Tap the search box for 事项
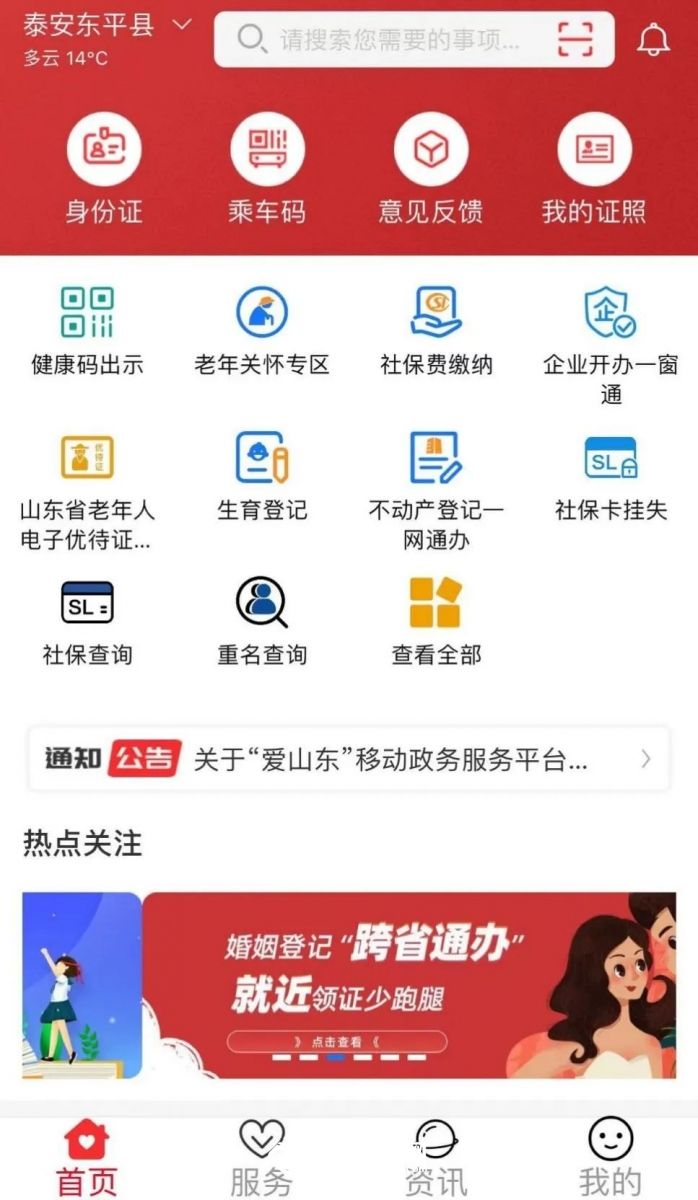This screenshot has height=1200, width=698. [x=395, y=40]
